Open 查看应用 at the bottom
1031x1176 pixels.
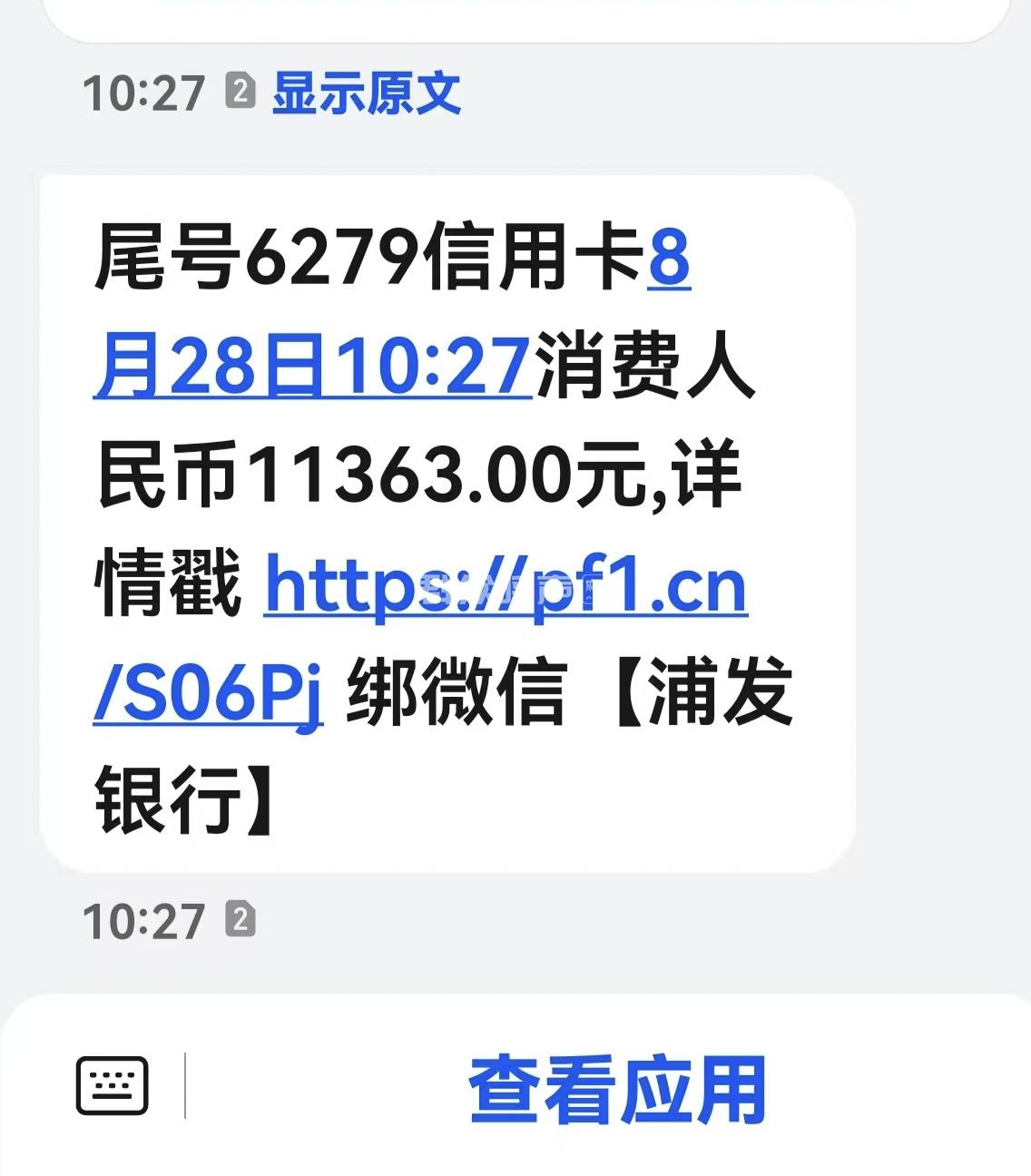(x=616, y=1088)
